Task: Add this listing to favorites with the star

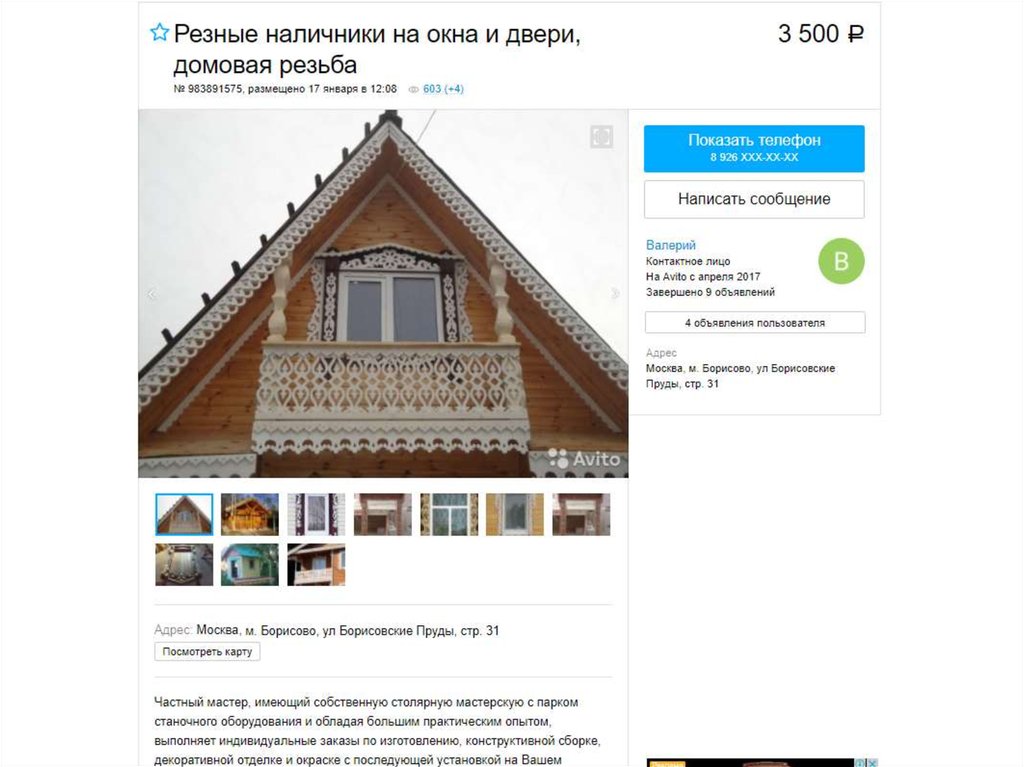Action: coord(159,34)
